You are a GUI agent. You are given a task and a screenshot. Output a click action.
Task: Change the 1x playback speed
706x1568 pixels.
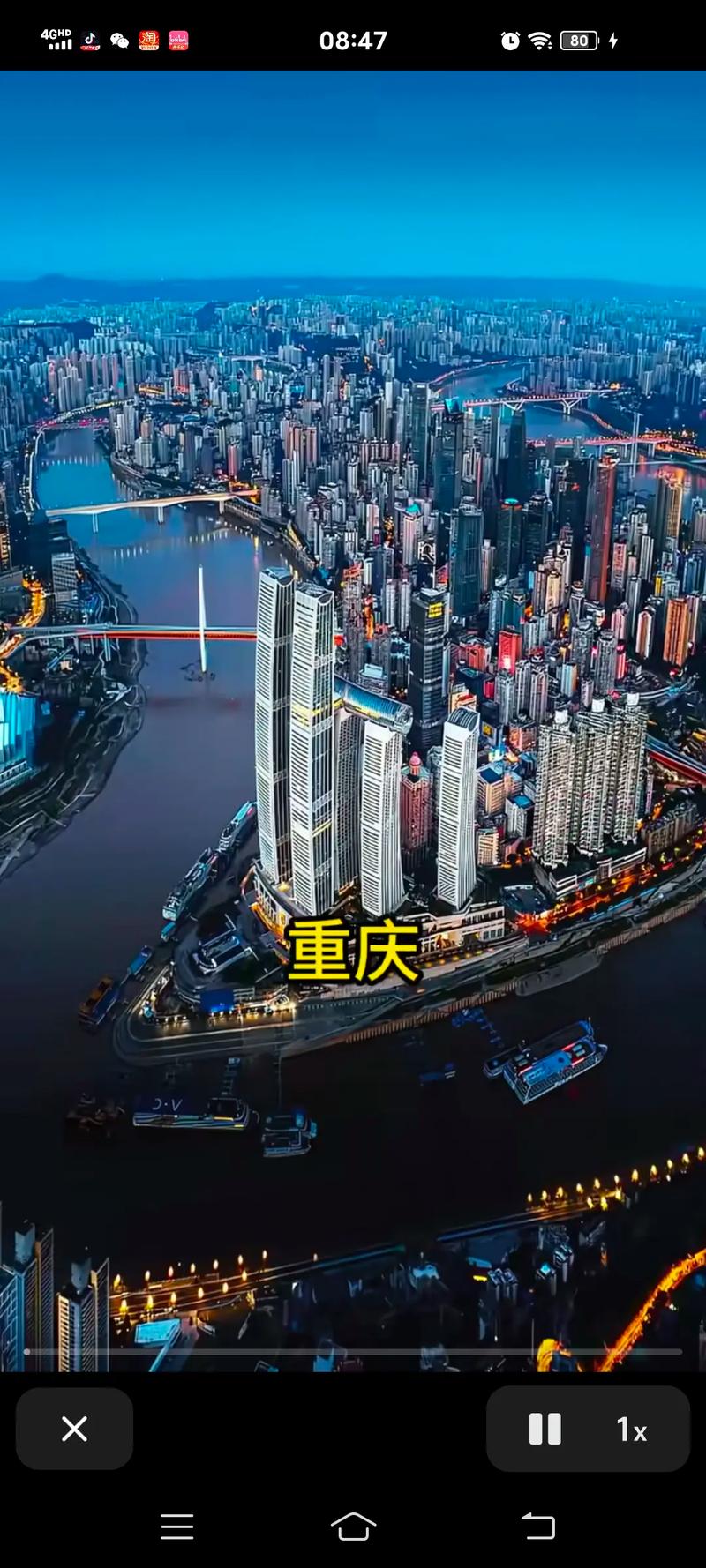(632, 1430)
